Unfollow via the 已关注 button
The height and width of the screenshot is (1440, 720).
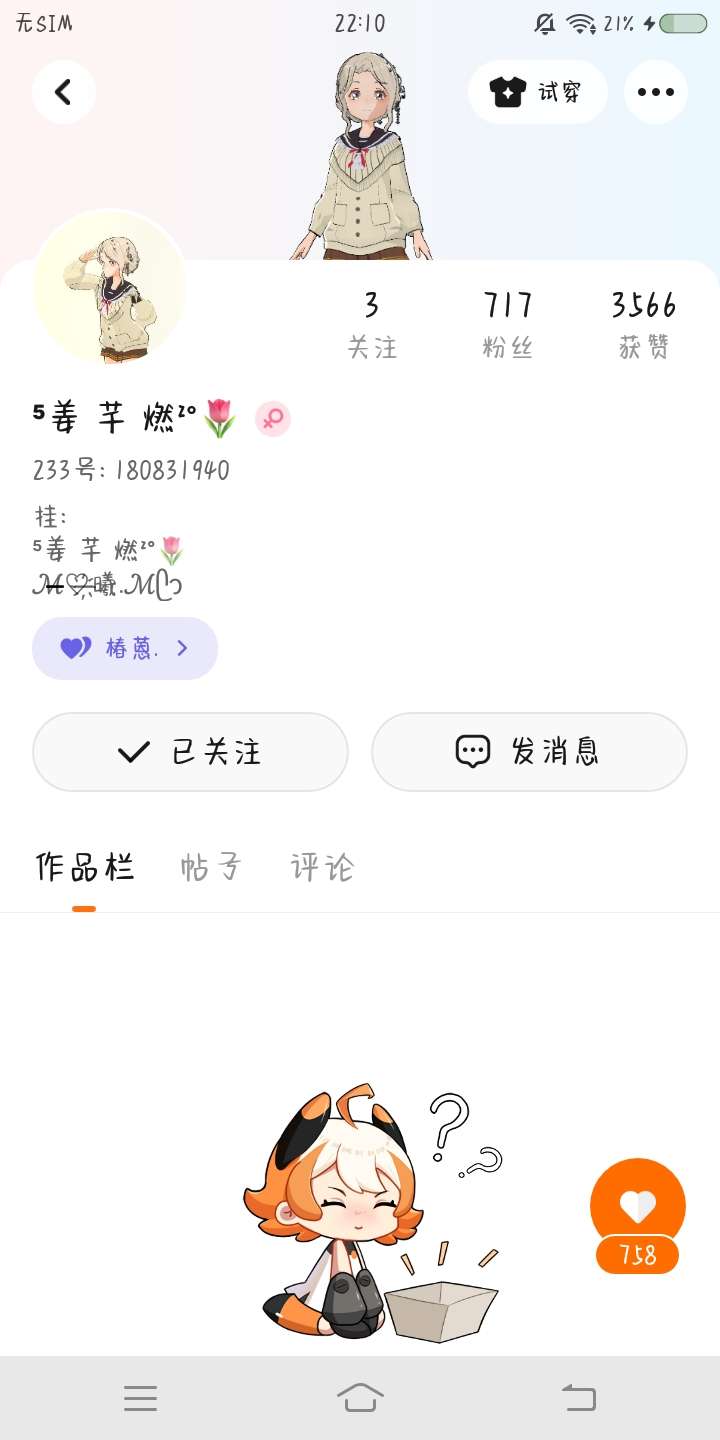pos(190,752)
